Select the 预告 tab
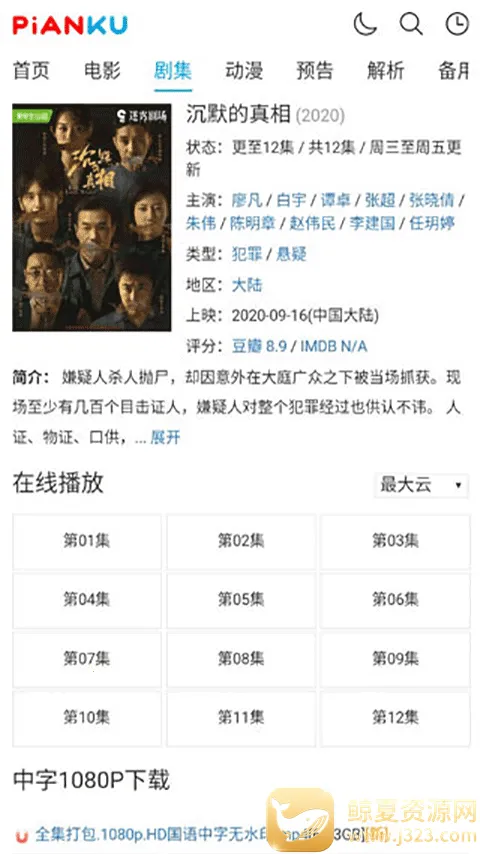Viewport: 480px width, 854px height. point(315,71)
